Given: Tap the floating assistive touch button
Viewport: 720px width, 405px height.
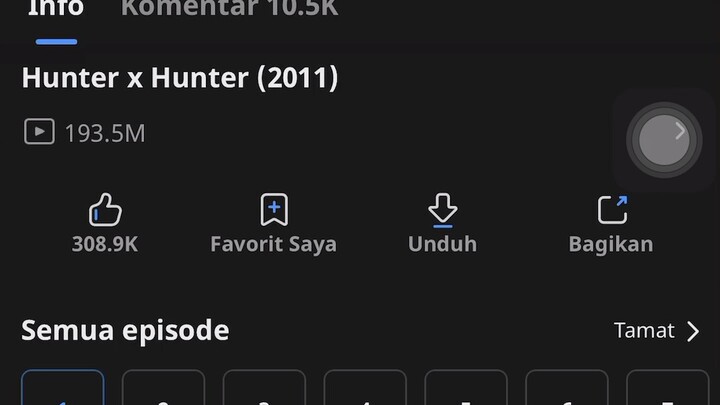Looking at the screenshot, I should tap(662, 140).
